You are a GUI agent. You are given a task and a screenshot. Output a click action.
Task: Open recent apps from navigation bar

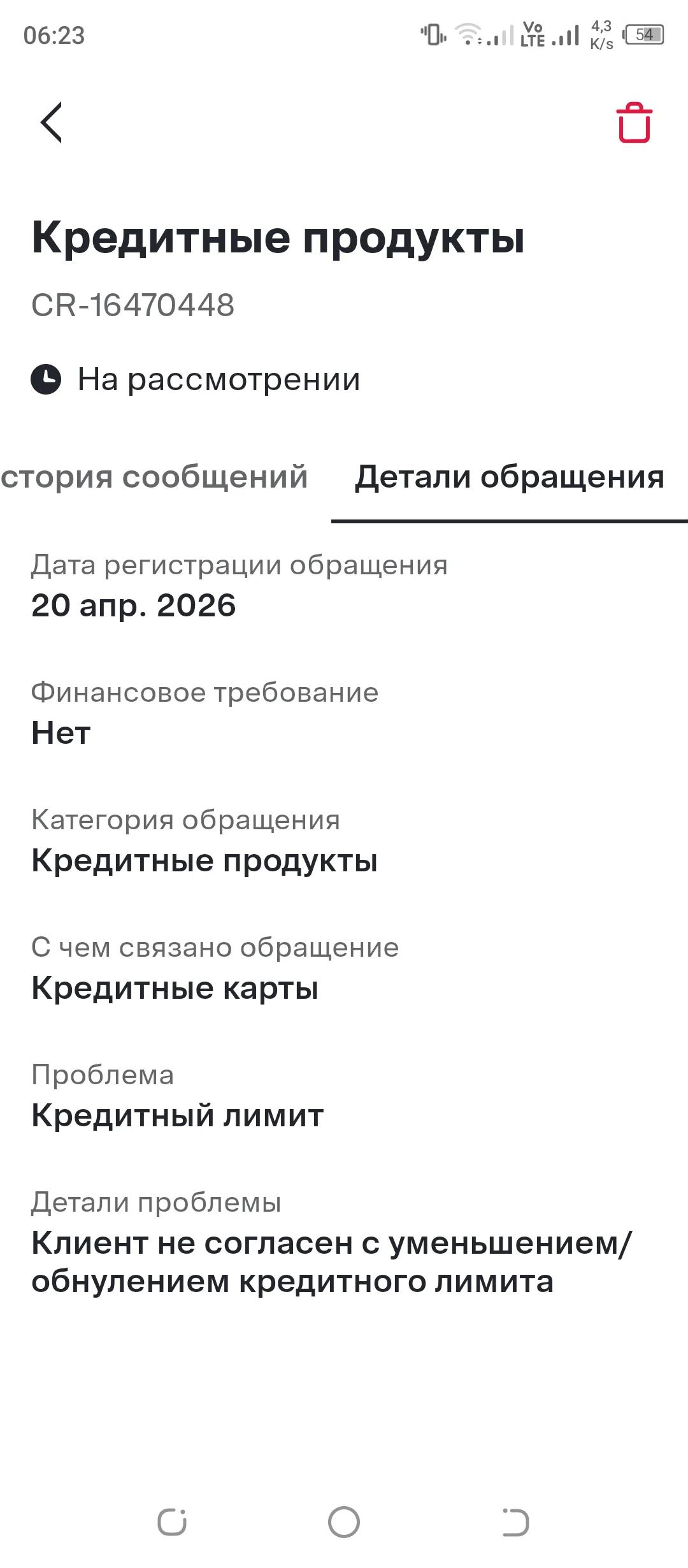172,1522
